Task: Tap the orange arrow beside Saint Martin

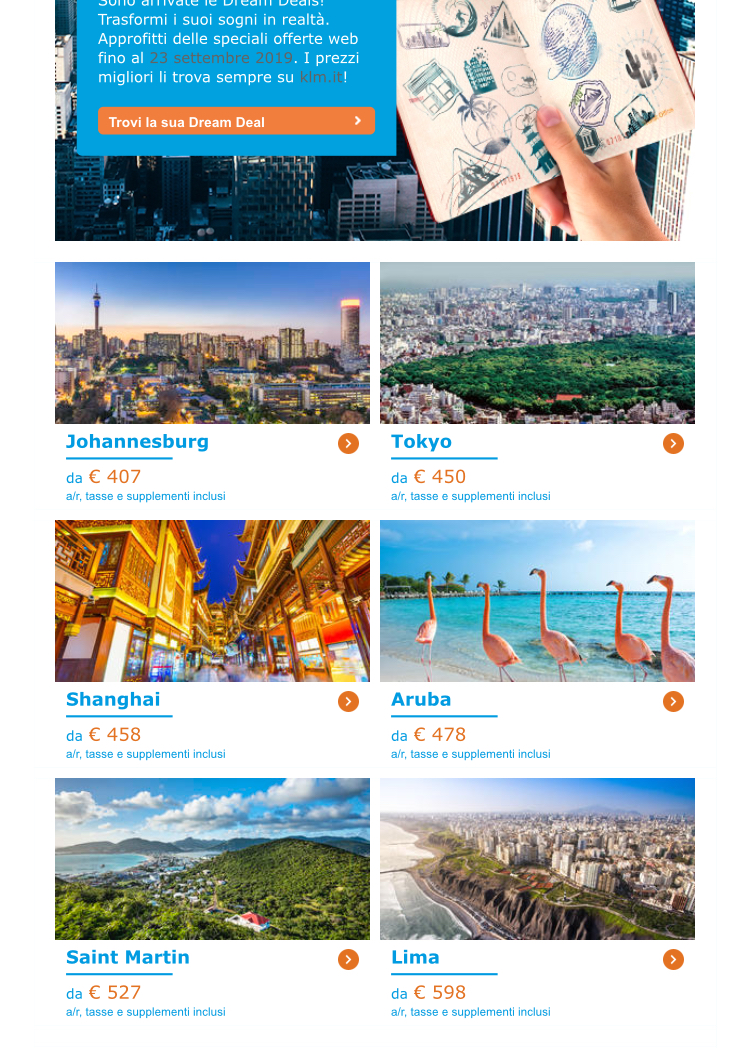Action: click(348, 959)
